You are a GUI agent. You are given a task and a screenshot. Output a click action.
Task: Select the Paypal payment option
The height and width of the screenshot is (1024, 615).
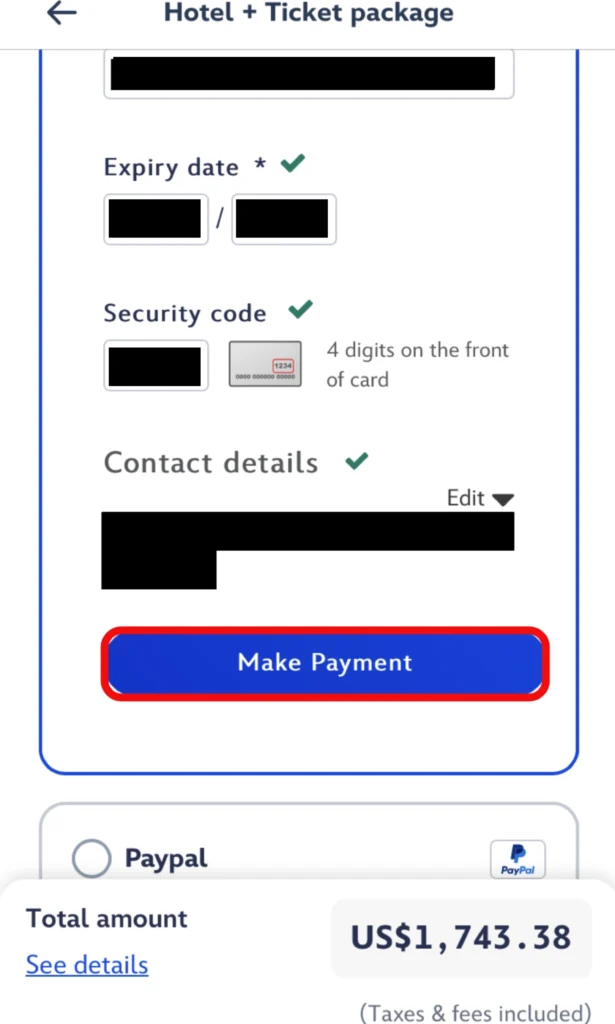tap(92, 858)
